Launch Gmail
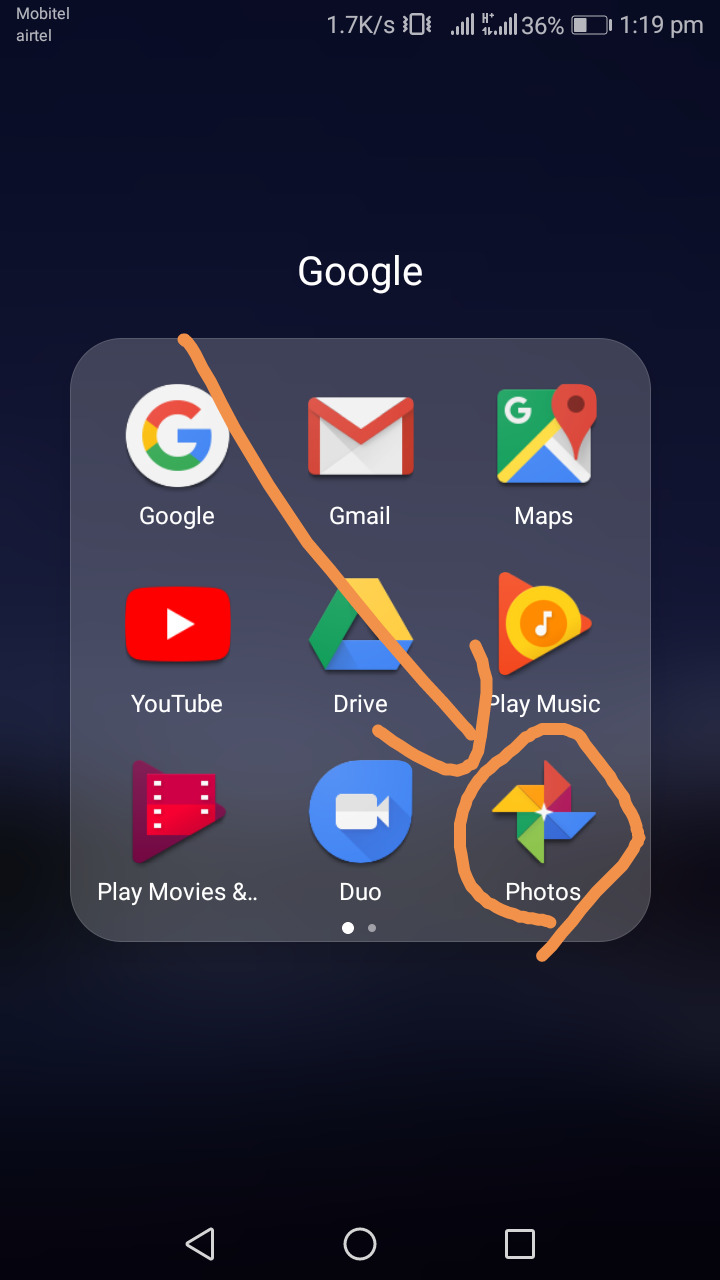 [360, 437]
